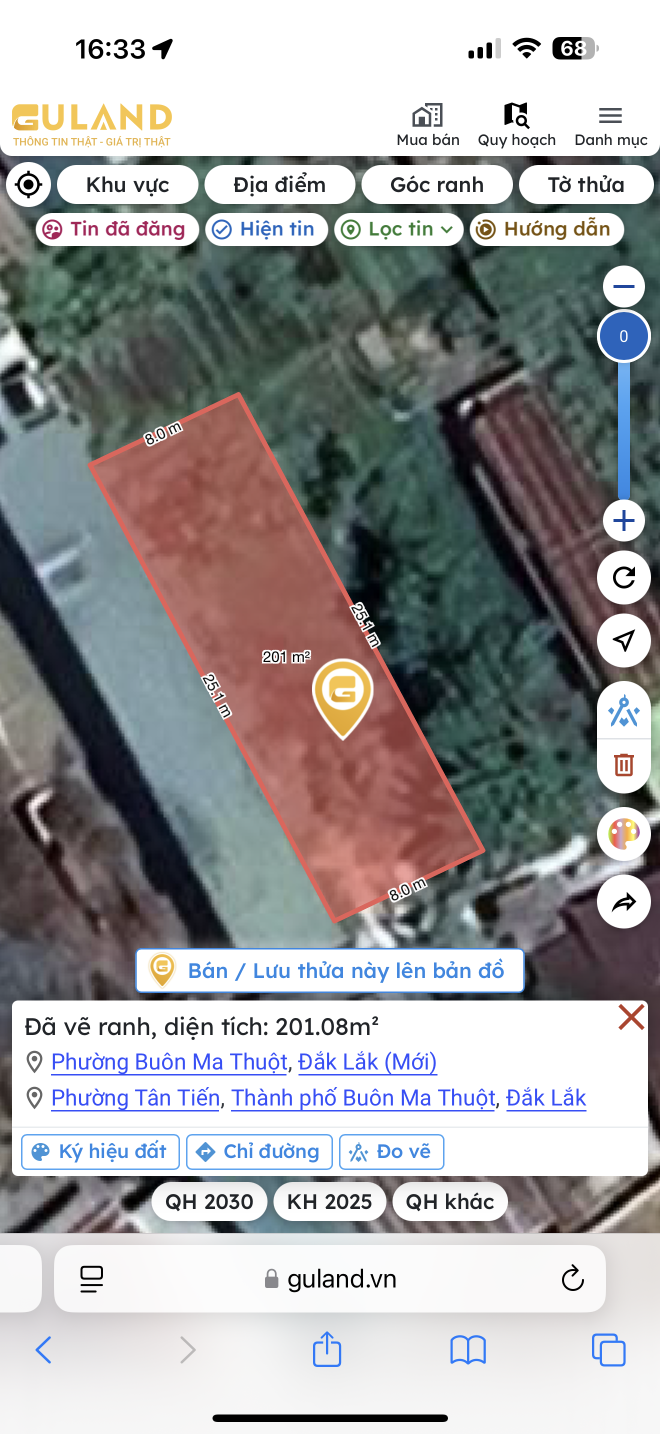Open the color palette tool
660x1434 pixels.
624,834
